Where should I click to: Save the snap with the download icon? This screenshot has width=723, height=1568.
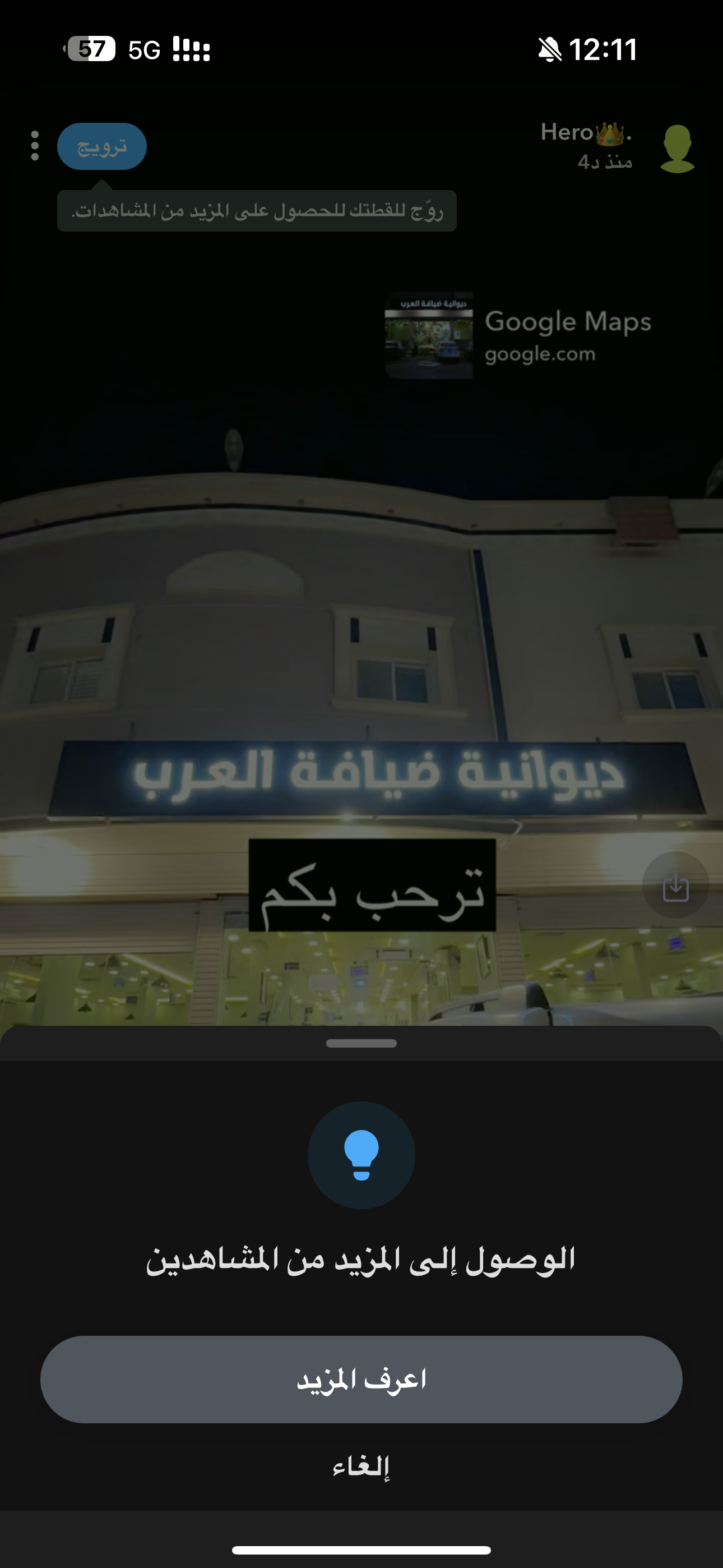point(675,884)
